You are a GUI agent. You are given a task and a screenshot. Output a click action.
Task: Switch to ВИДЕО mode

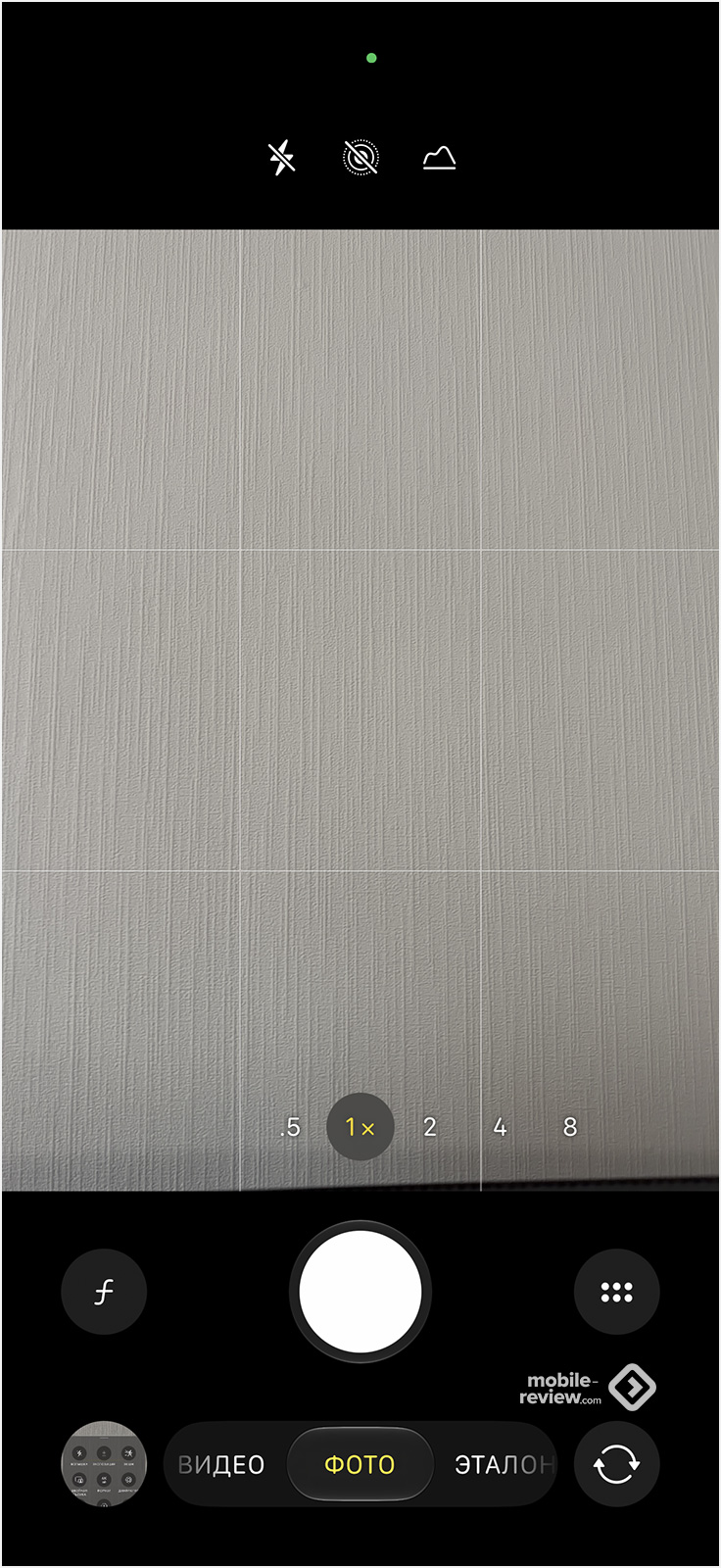click(221, 1465)
